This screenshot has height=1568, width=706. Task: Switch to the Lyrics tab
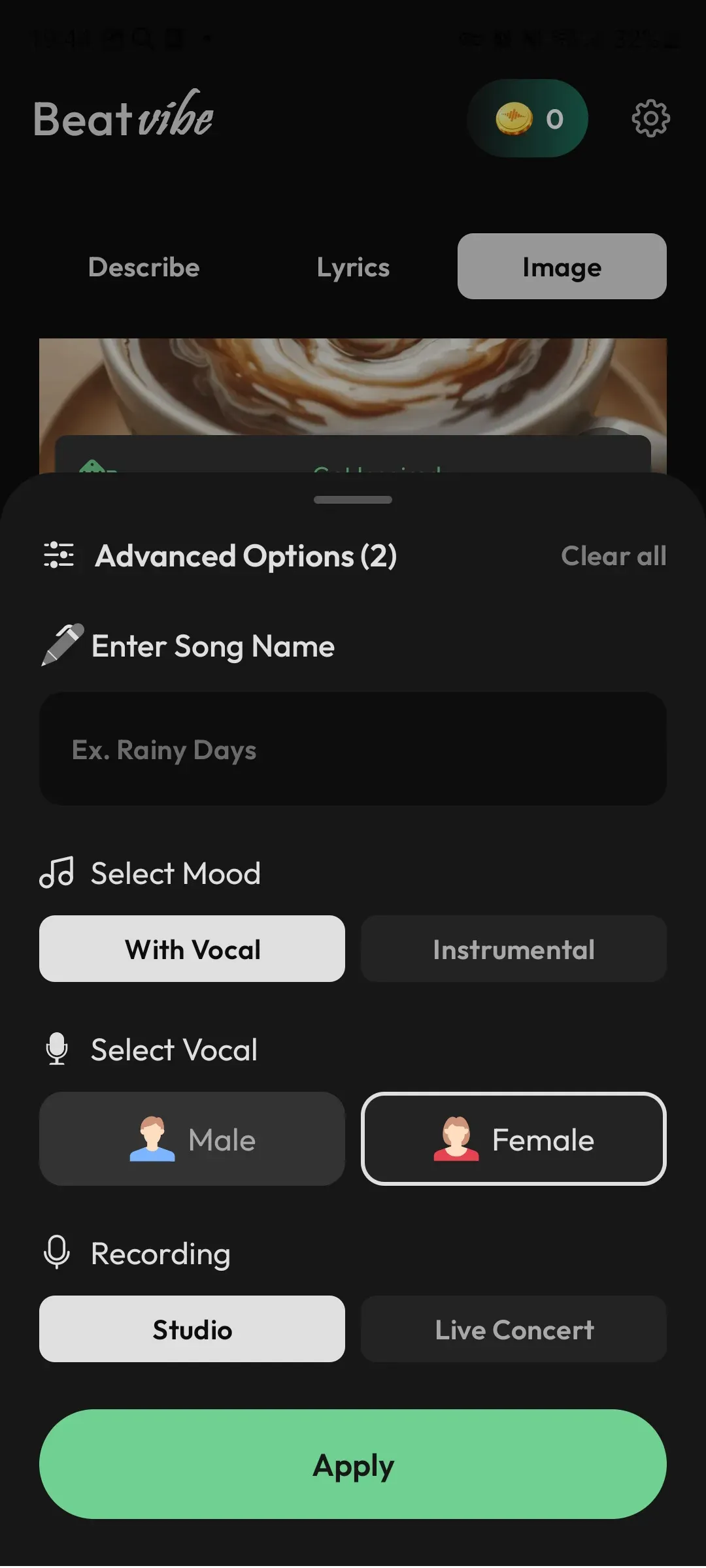point(353,267)
